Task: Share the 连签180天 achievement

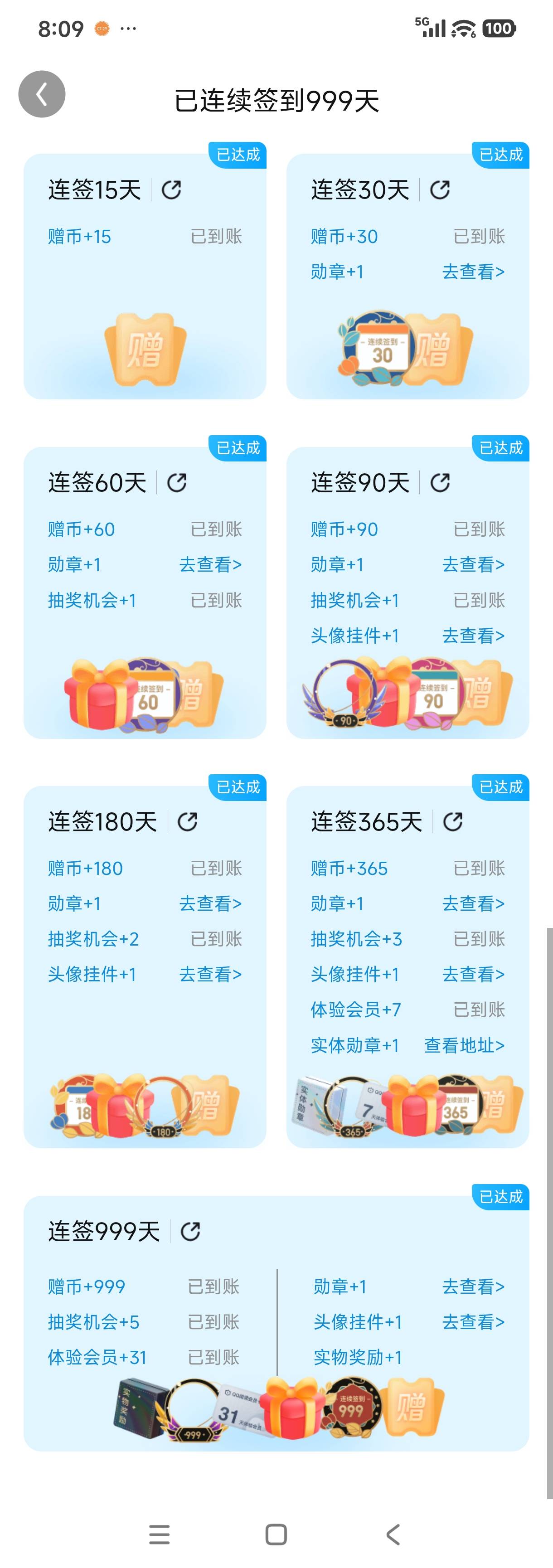Action: click(x=187, y=822)
